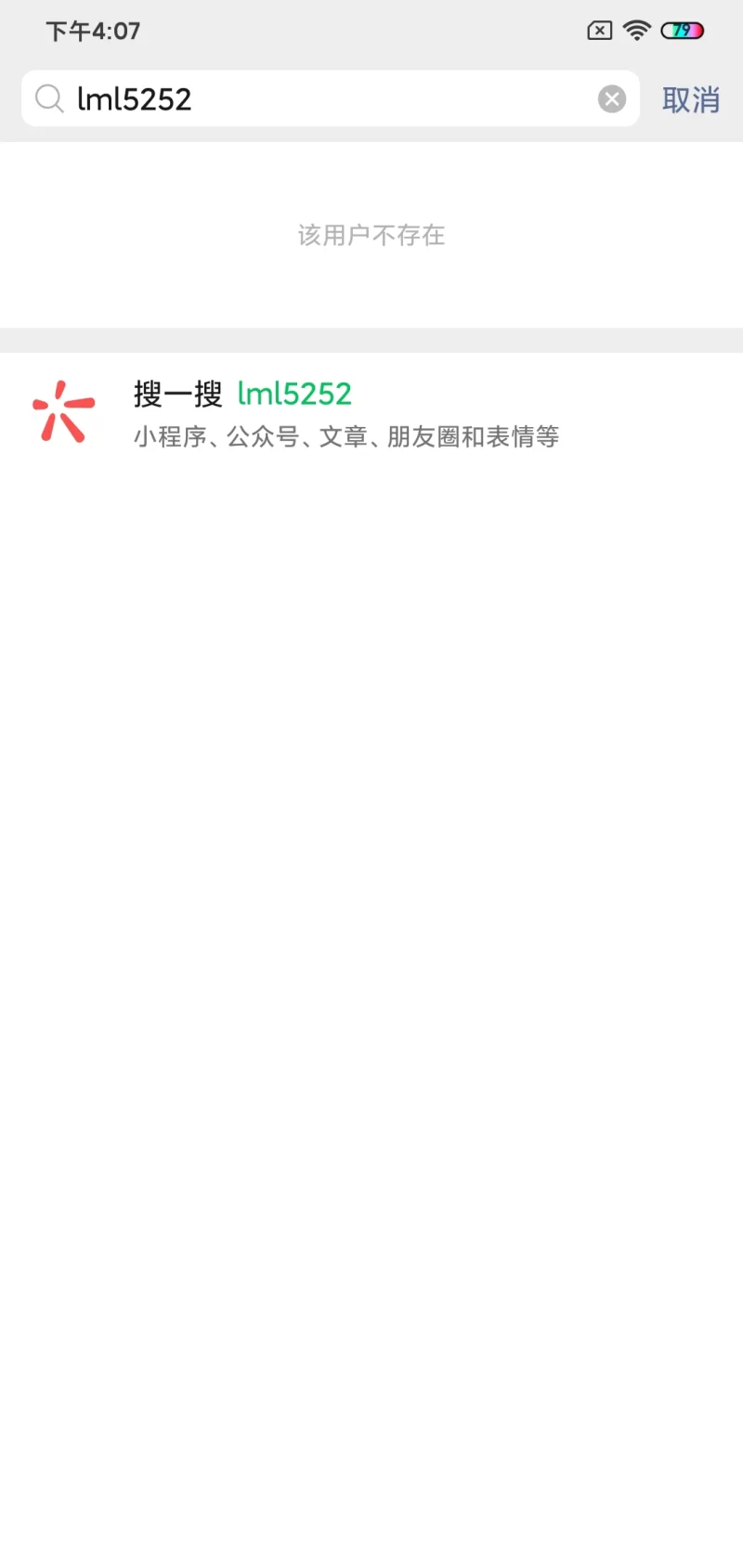Tap the search field containing lml5252
This screenshot has height=1568, width=743.
pyautogui.click(x=316, y=98)
